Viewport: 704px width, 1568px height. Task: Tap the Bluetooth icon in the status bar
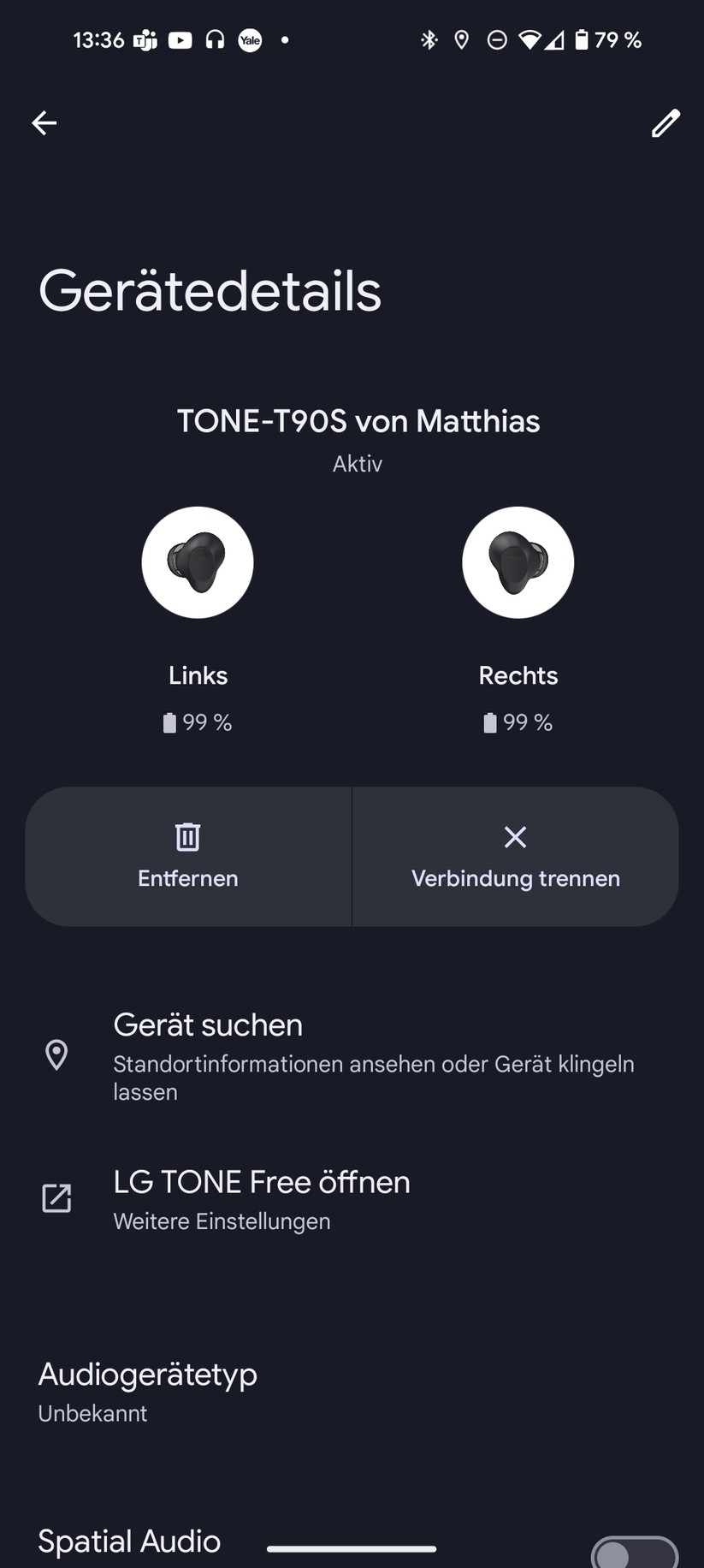tap(429, 39)
